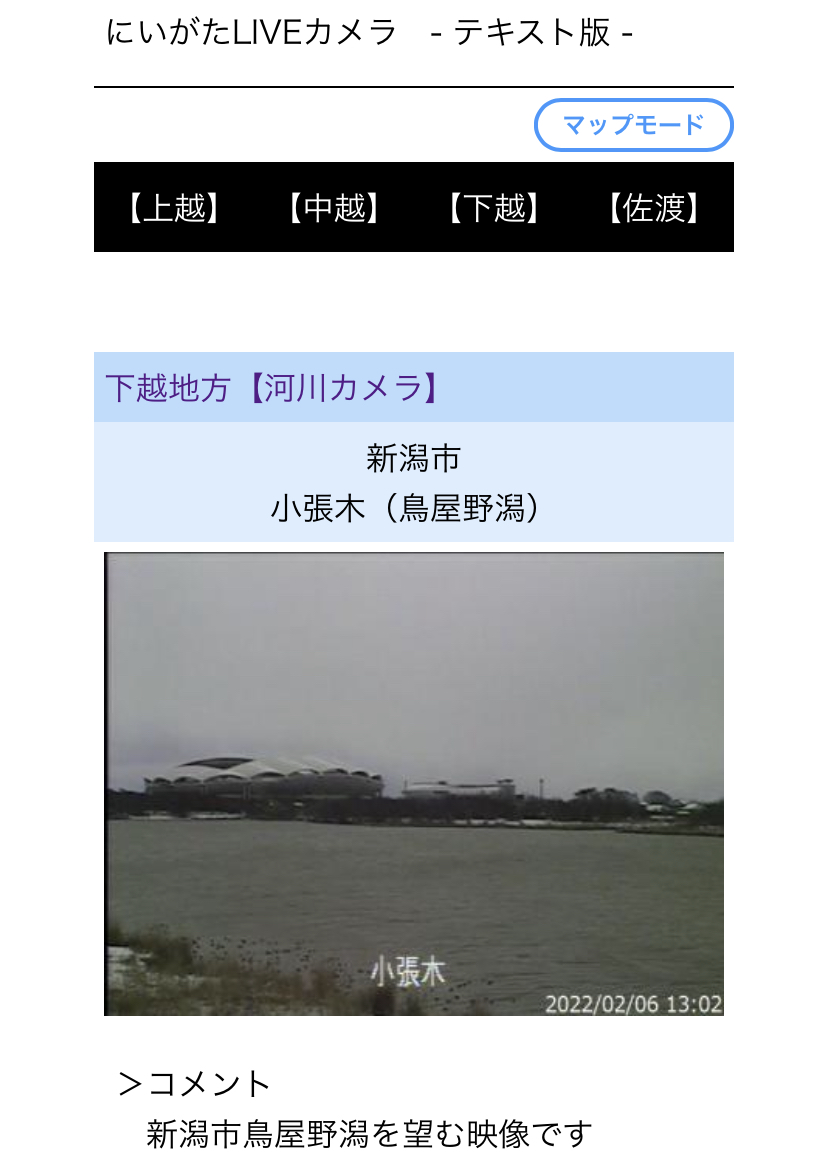828x1172 pixels.
Task: Select the 【上越】 region tab
Action: coord(174,208)
